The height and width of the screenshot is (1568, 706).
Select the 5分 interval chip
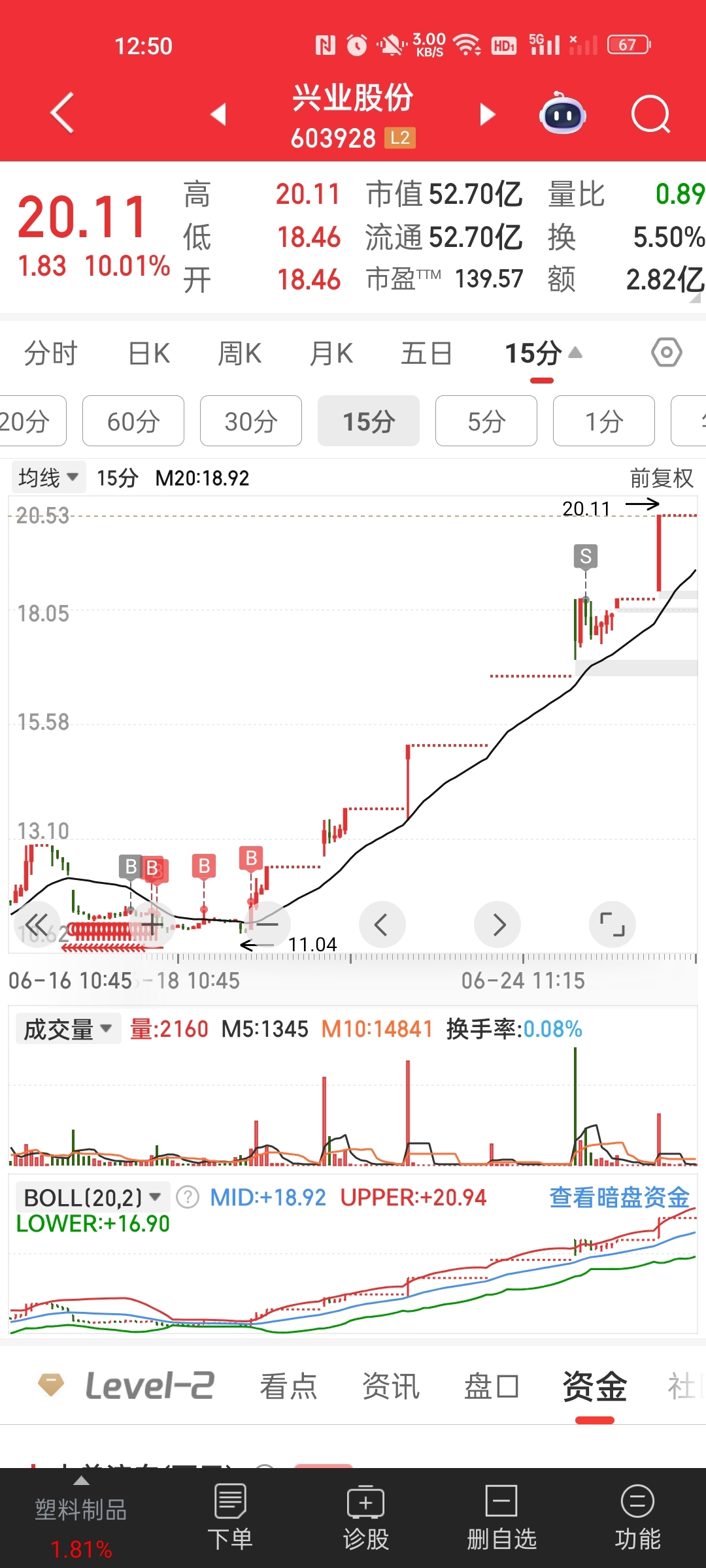(486, 421)
